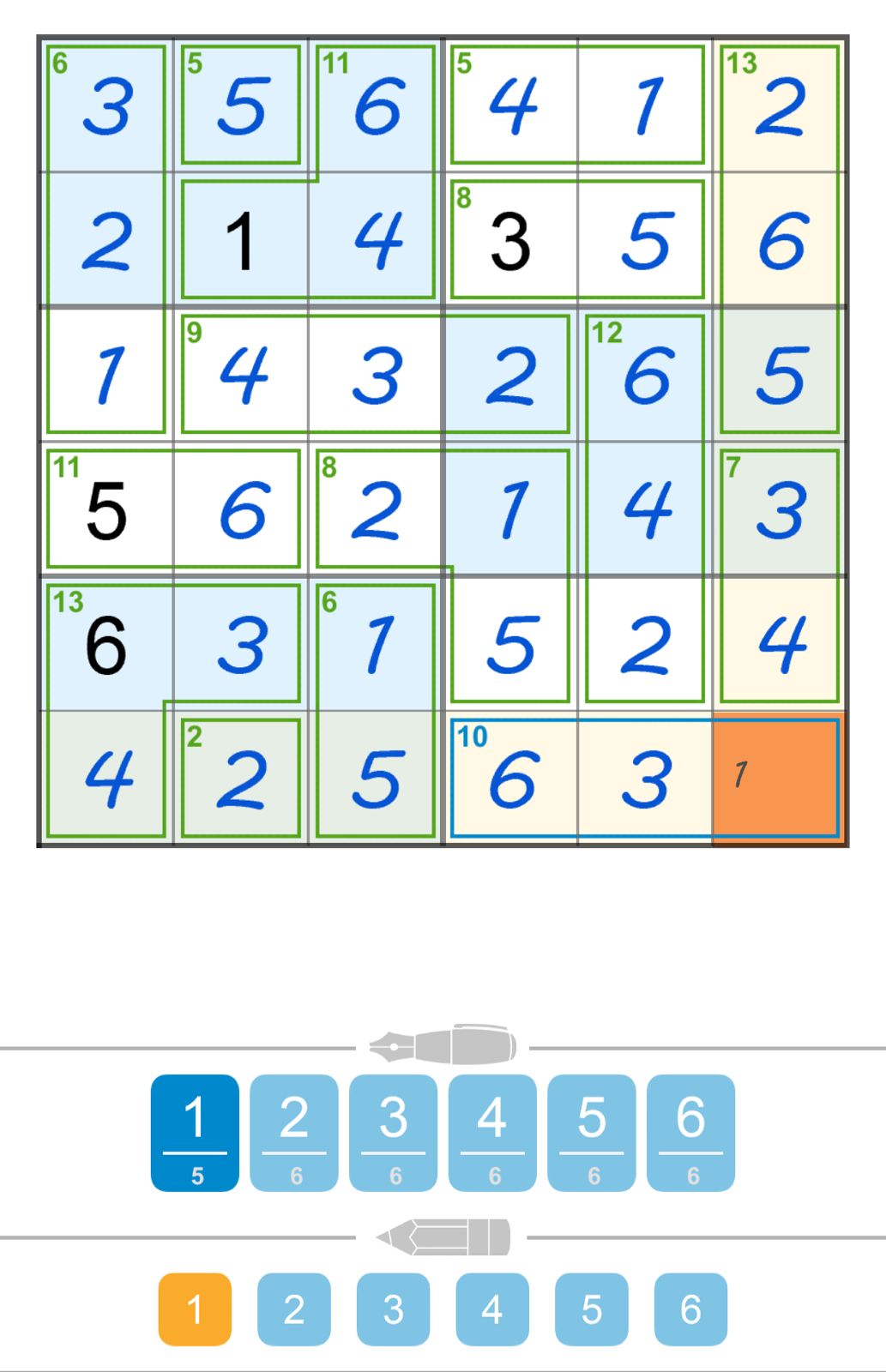The width and height of the screenshot is (886, 1372).
Task: Select pen digit 6 in the upper keypad
Action: click(690, 1132)
